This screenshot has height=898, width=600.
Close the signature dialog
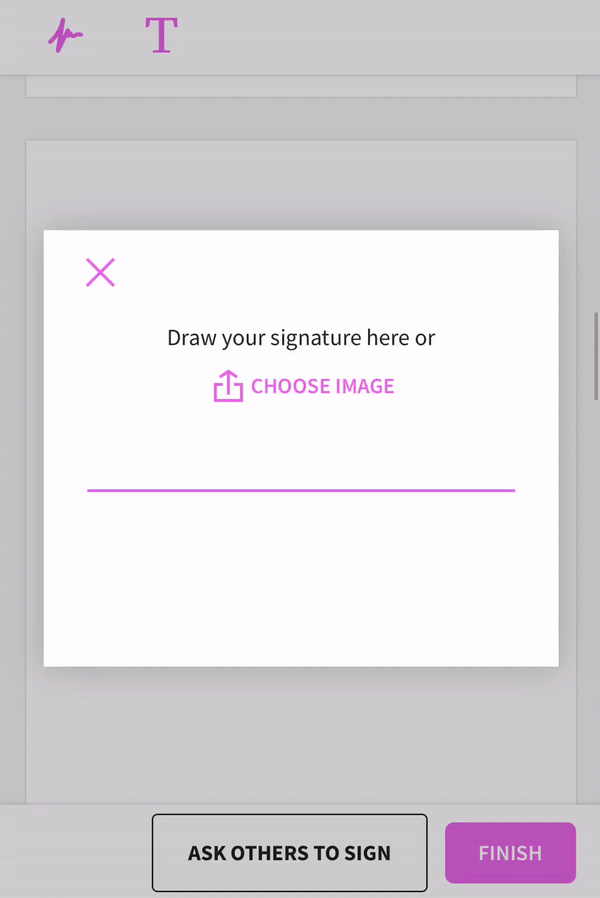tap(100, 272)
